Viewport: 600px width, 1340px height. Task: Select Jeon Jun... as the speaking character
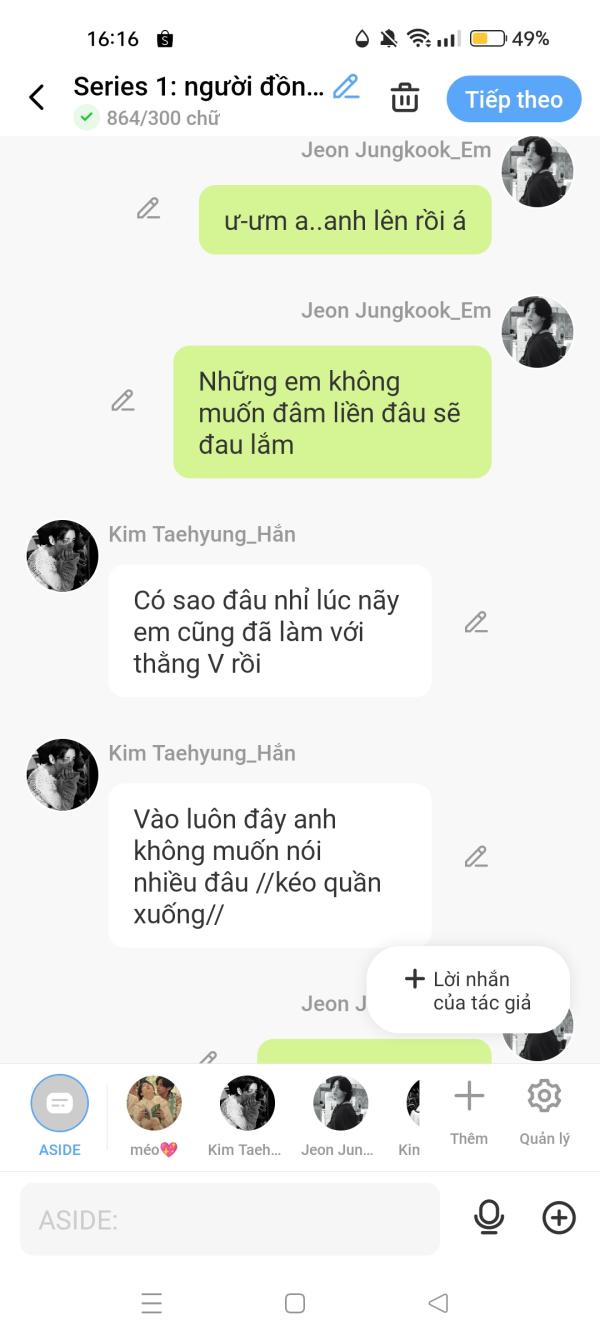340,1113
